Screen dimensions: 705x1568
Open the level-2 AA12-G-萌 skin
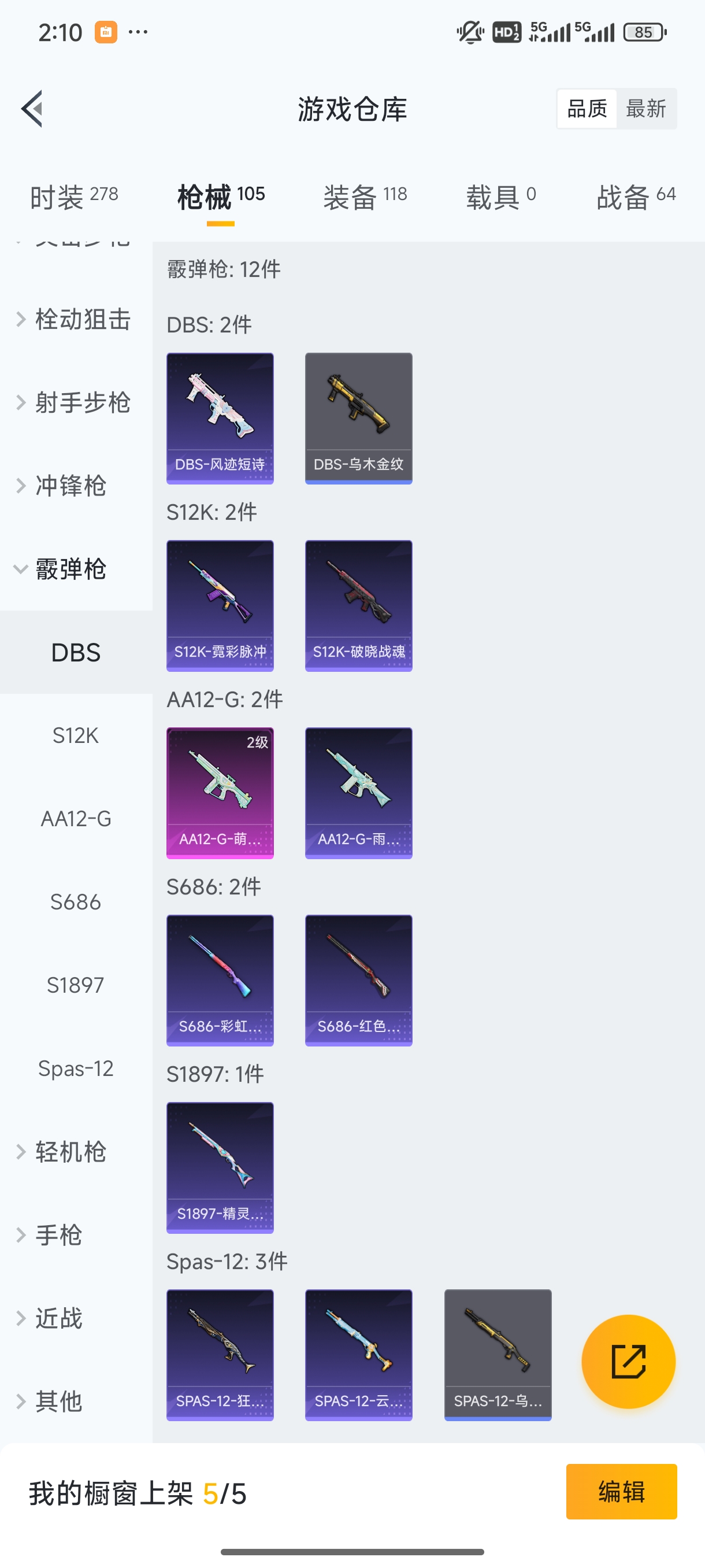220,793
